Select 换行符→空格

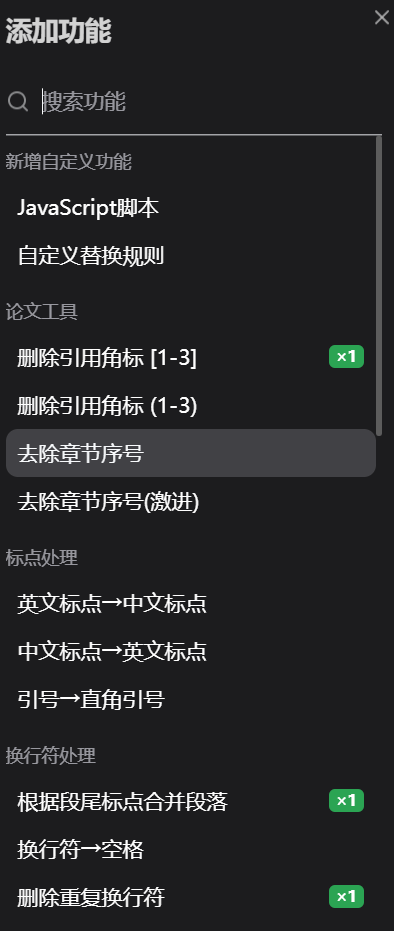[190, 850]
